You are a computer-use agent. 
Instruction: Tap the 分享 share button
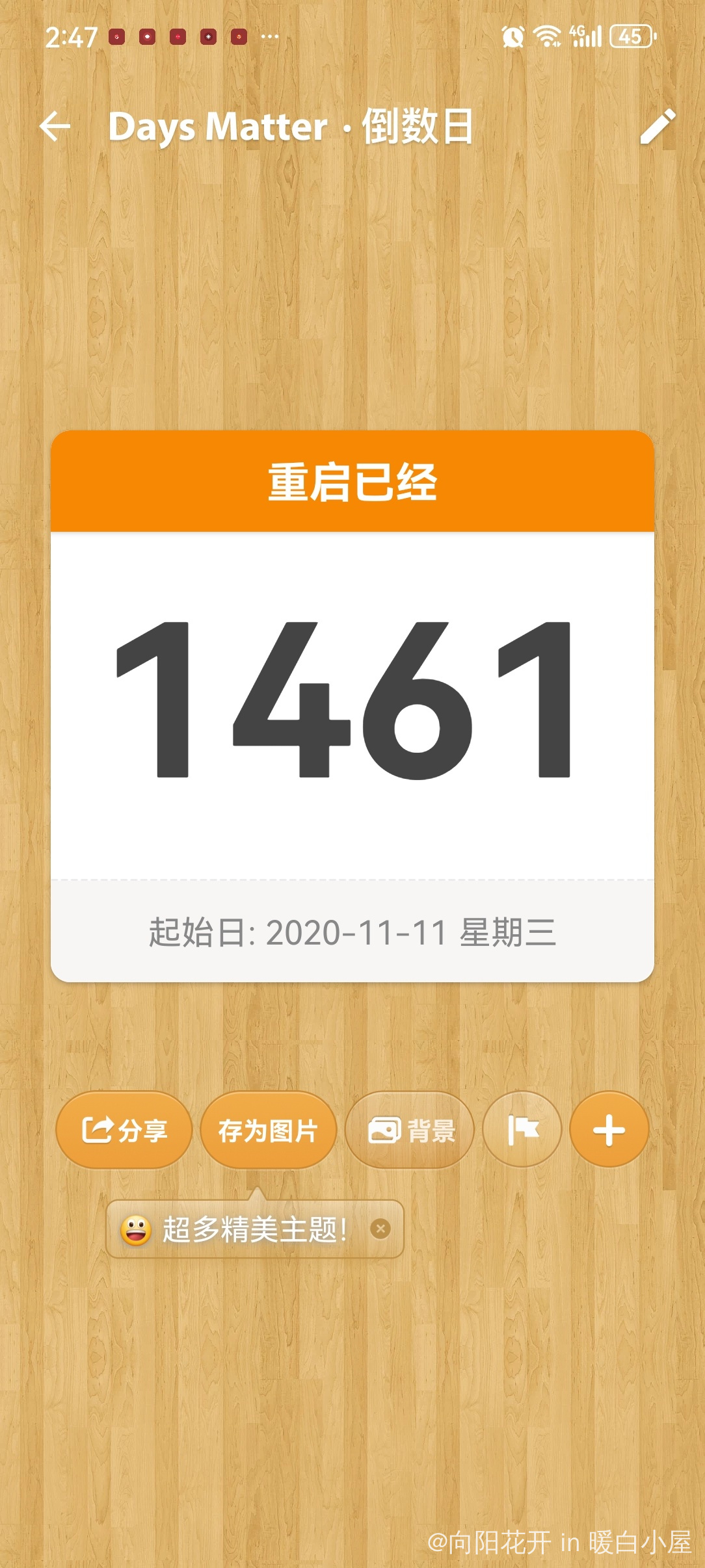tap(124, 1130)
